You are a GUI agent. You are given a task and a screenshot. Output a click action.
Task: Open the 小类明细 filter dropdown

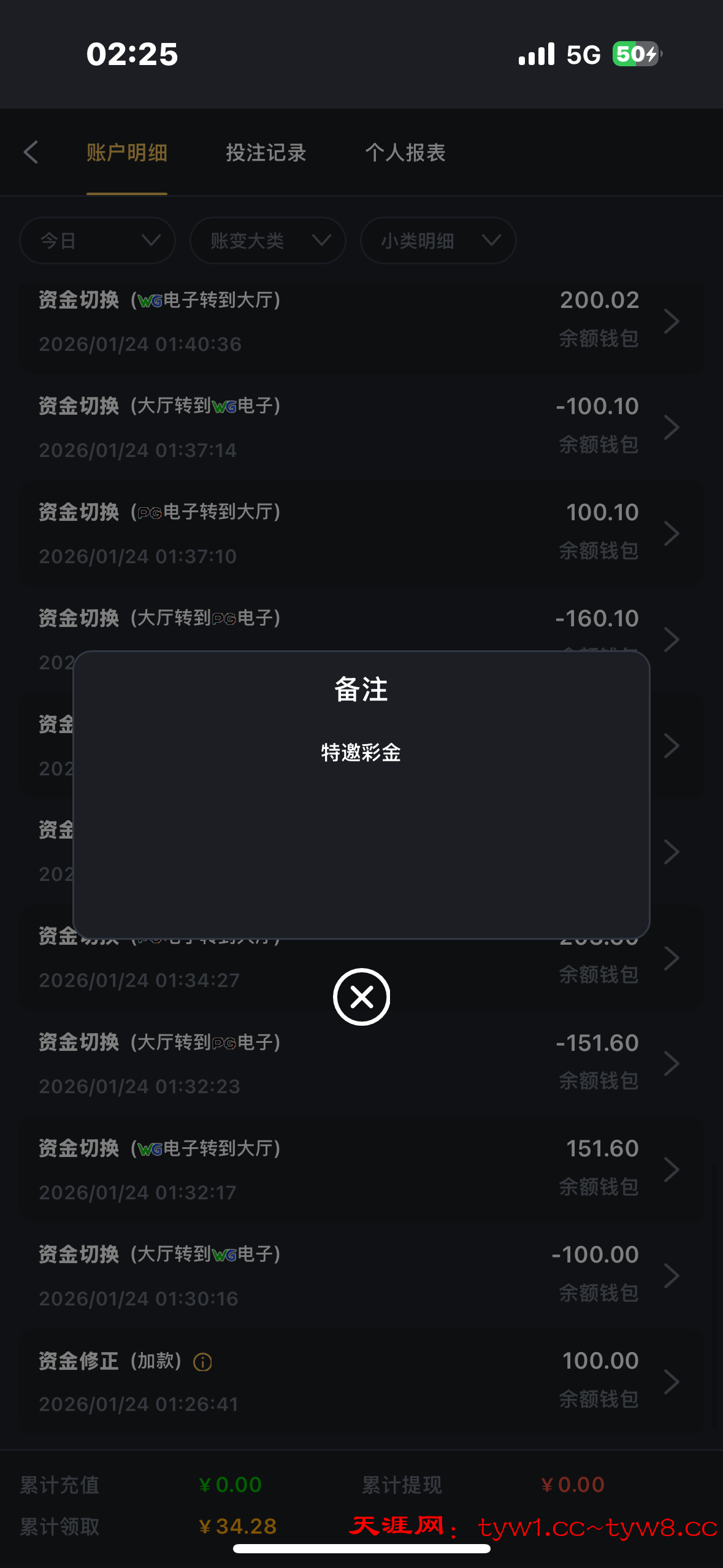(438, 240)
